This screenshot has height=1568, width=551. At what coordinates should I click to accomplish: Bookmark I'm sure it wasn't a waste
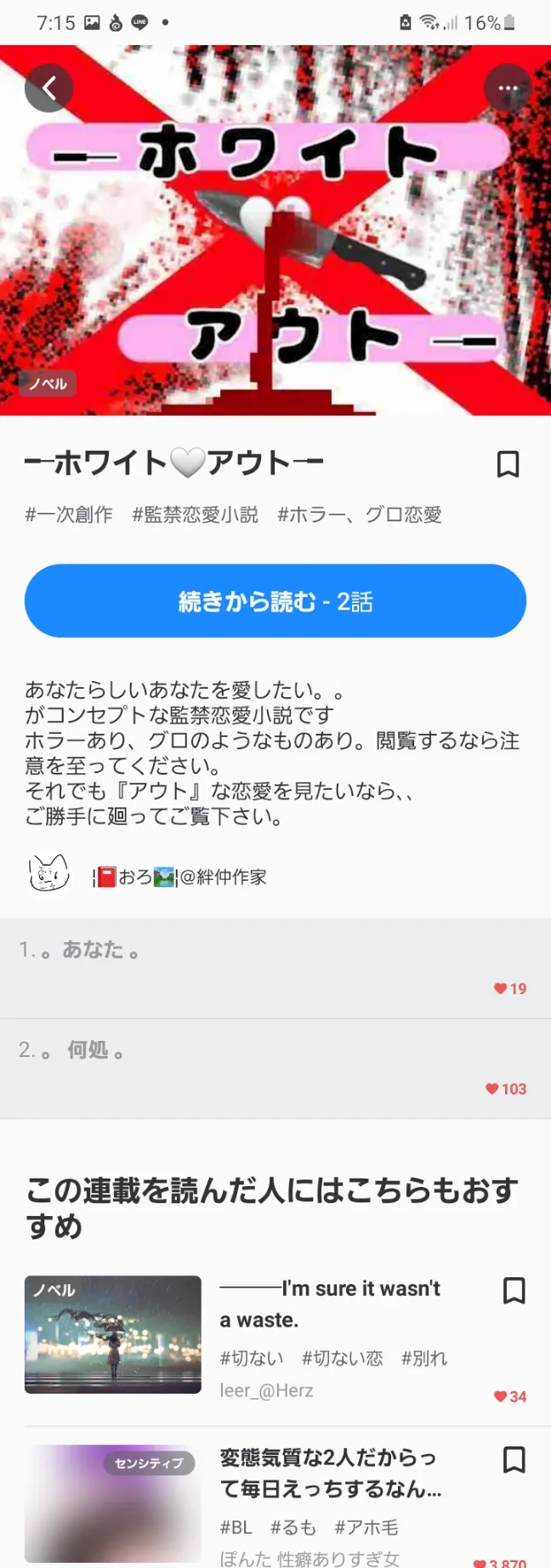[514, 1291]
